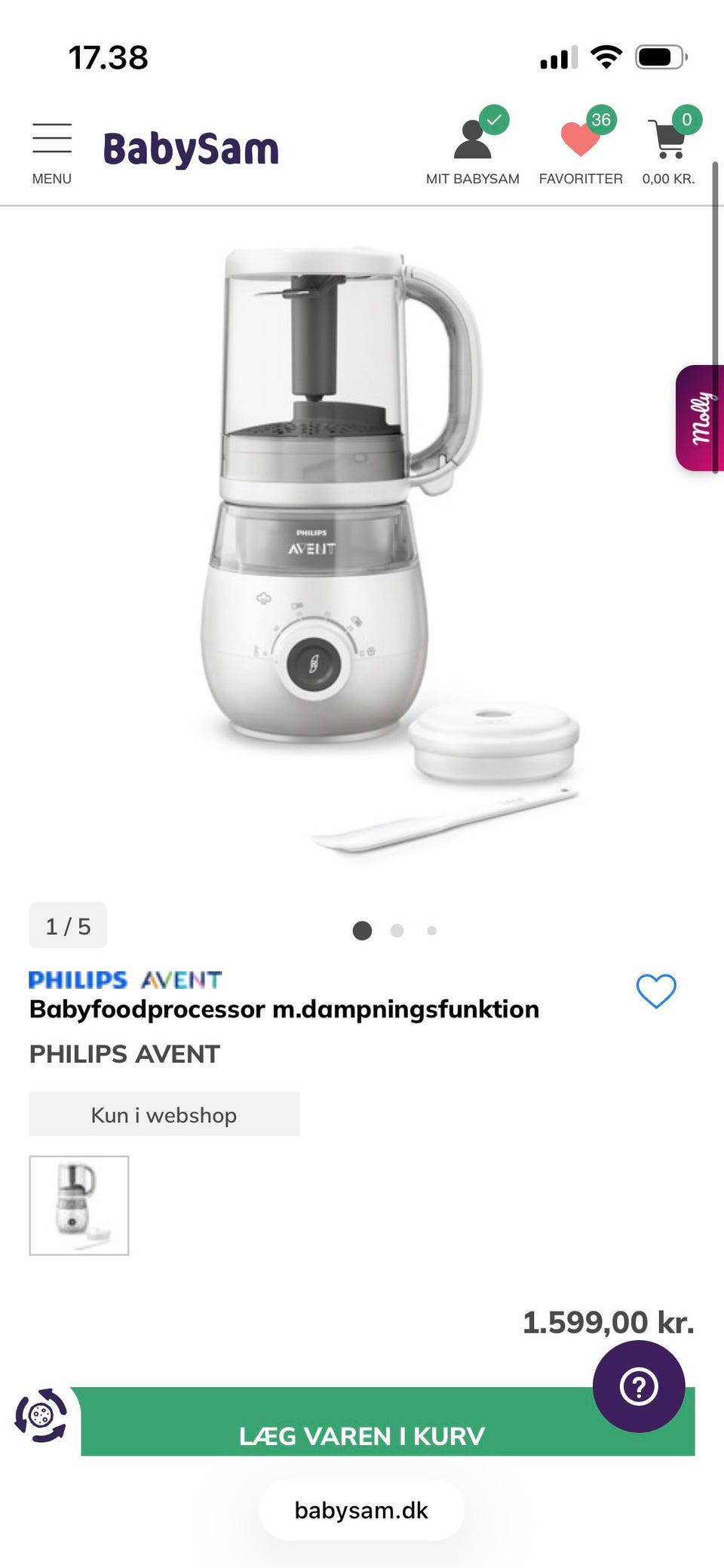Image resolution: width=724 pixels, height=1568 pixels.
Task: Open Philips Avent brand logo link
Action: coord(125,980)
